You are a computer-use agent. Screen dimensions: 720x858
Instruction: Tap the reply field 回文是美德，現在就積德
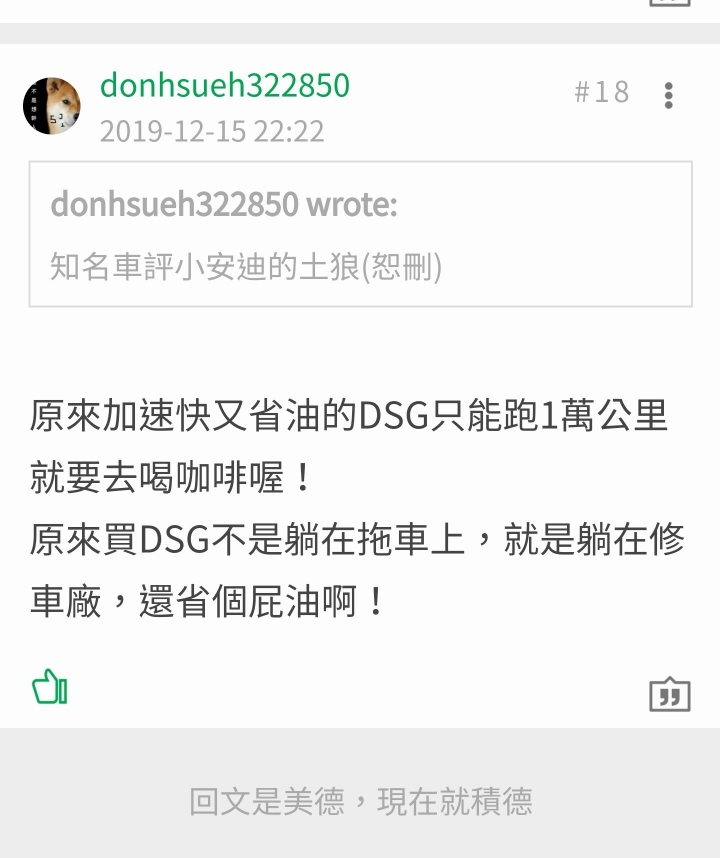pos(360,801)
